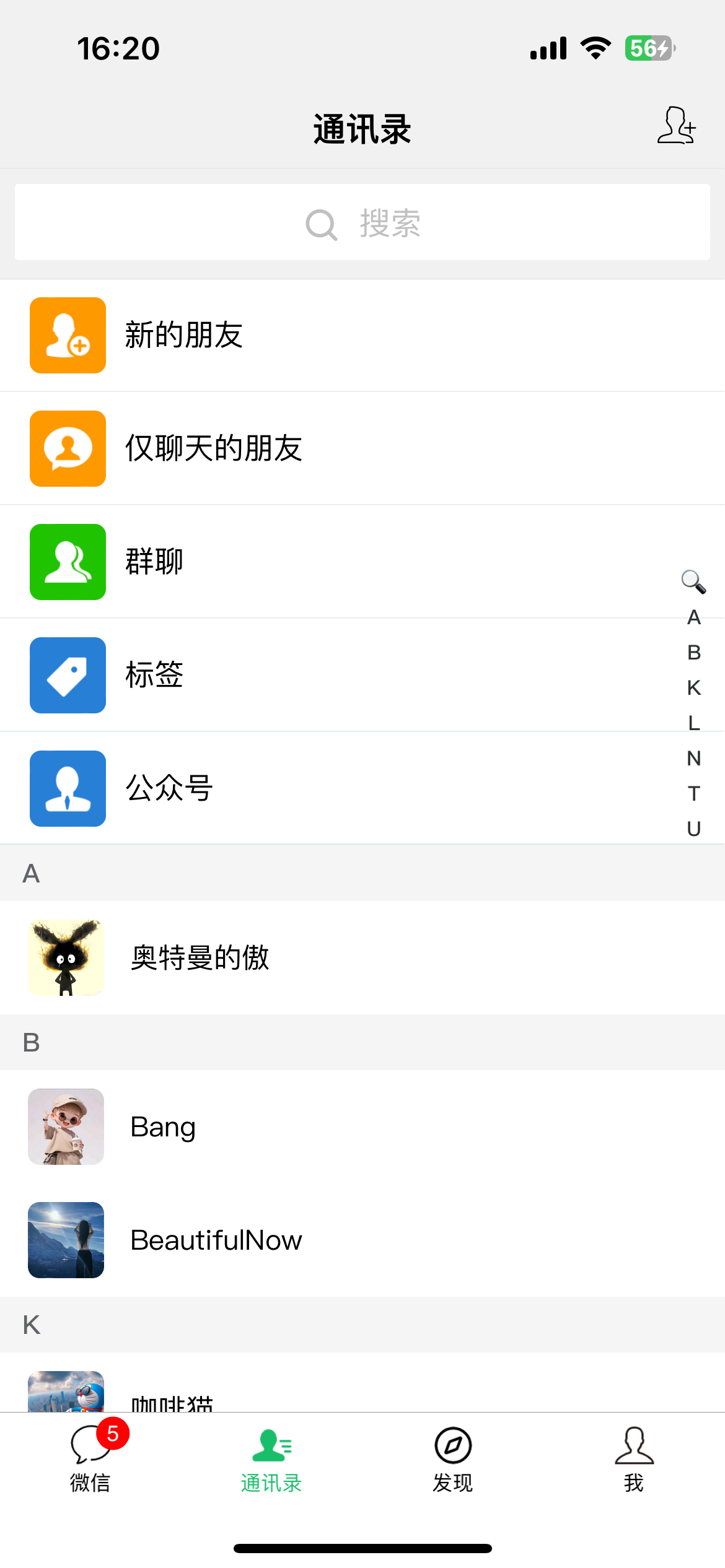
Task: Tap the magnifier in the side index
Action: (693, 581)
